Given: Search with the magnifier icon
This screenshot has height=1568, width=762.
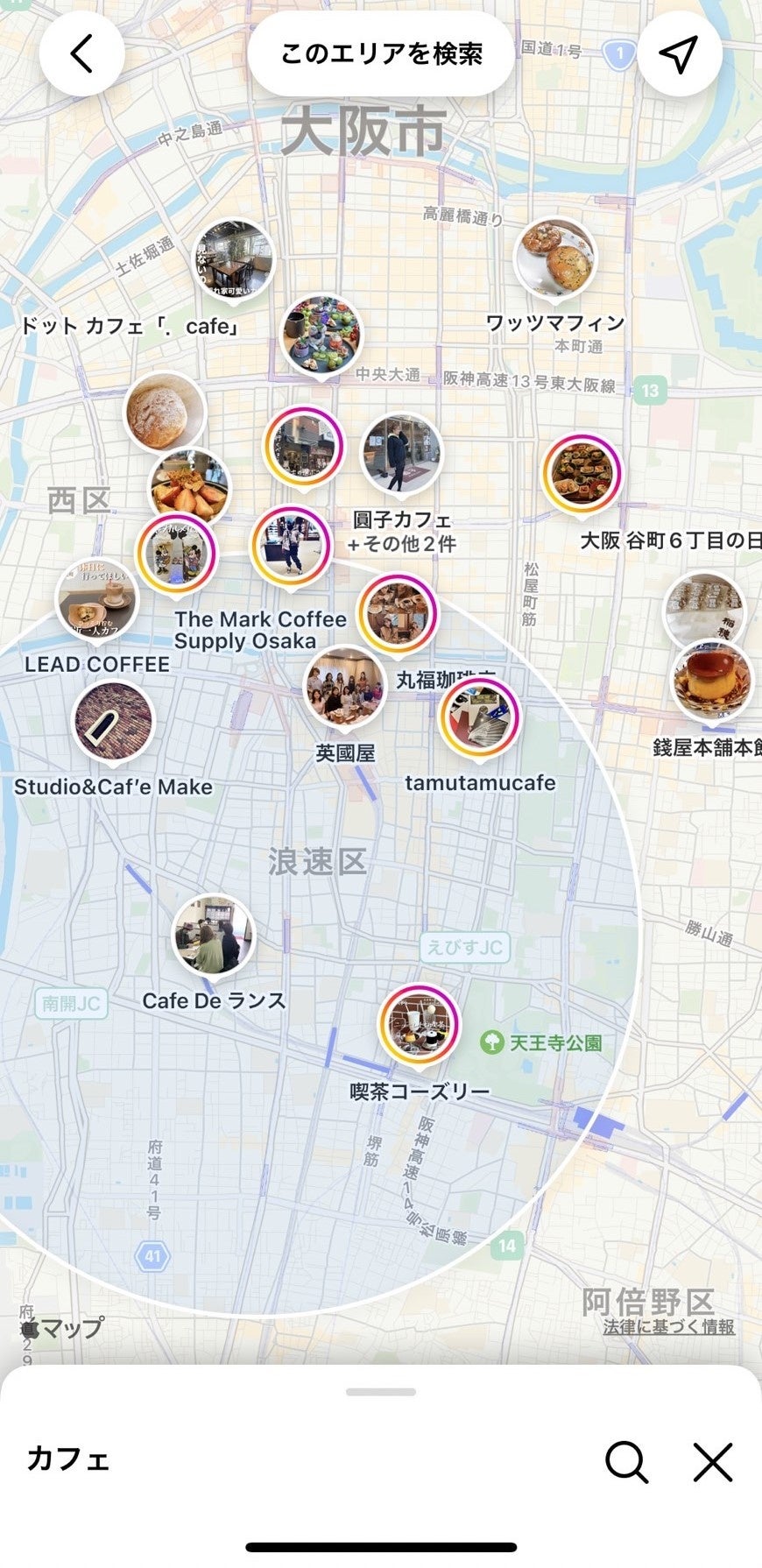Looking at the screenshot, I should tap(626, 1462).
